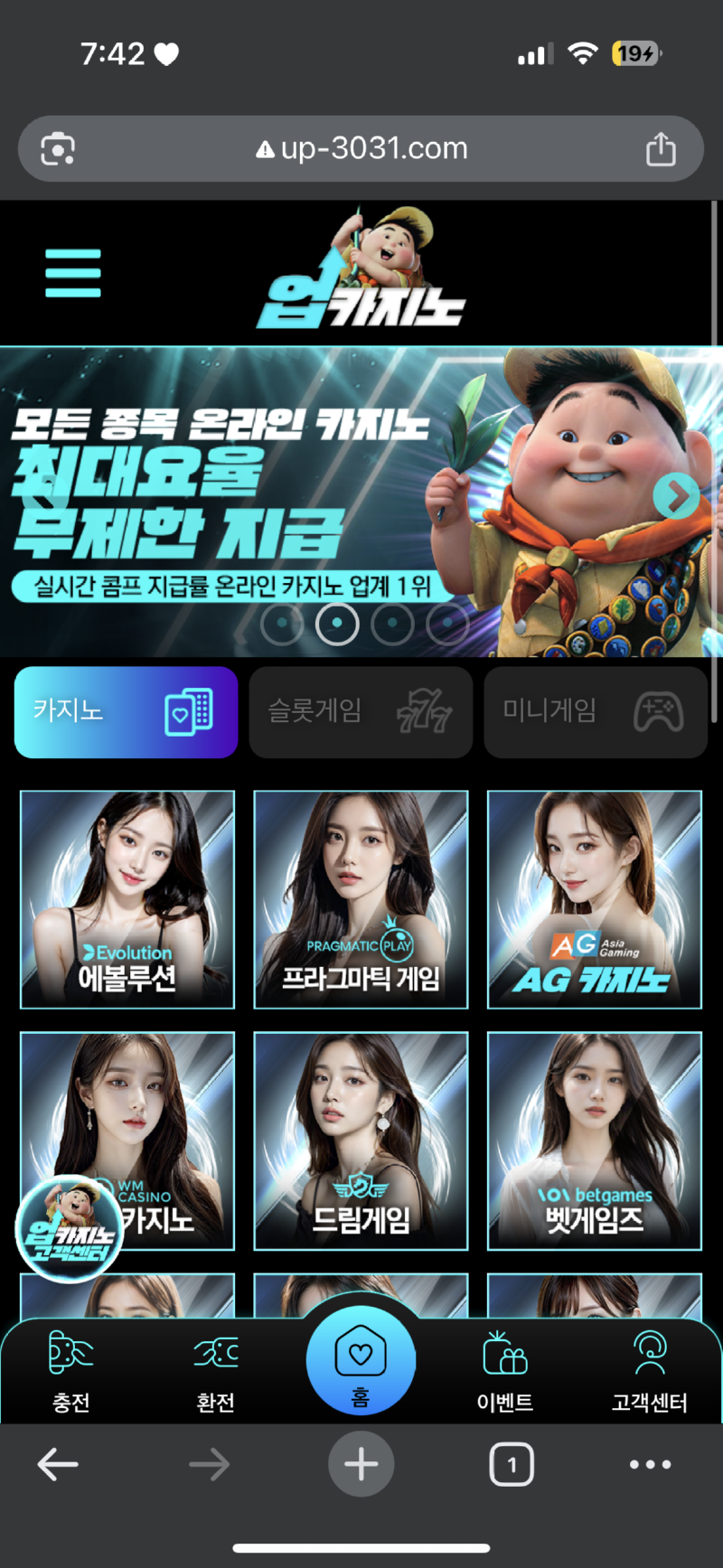
Task: Open the 드림게임 tile
Action: [x=361, y=1141]
